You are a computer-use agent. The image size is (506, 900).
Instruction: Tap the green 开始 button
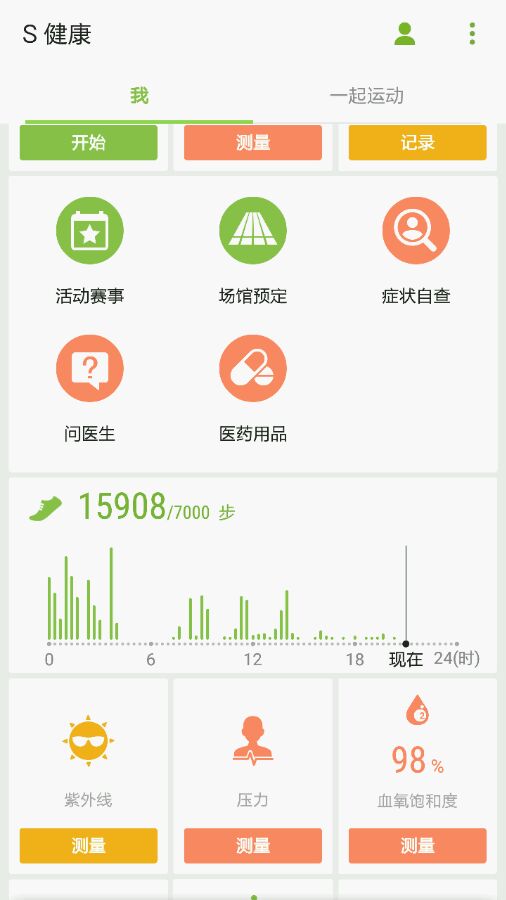click(88, 142)
